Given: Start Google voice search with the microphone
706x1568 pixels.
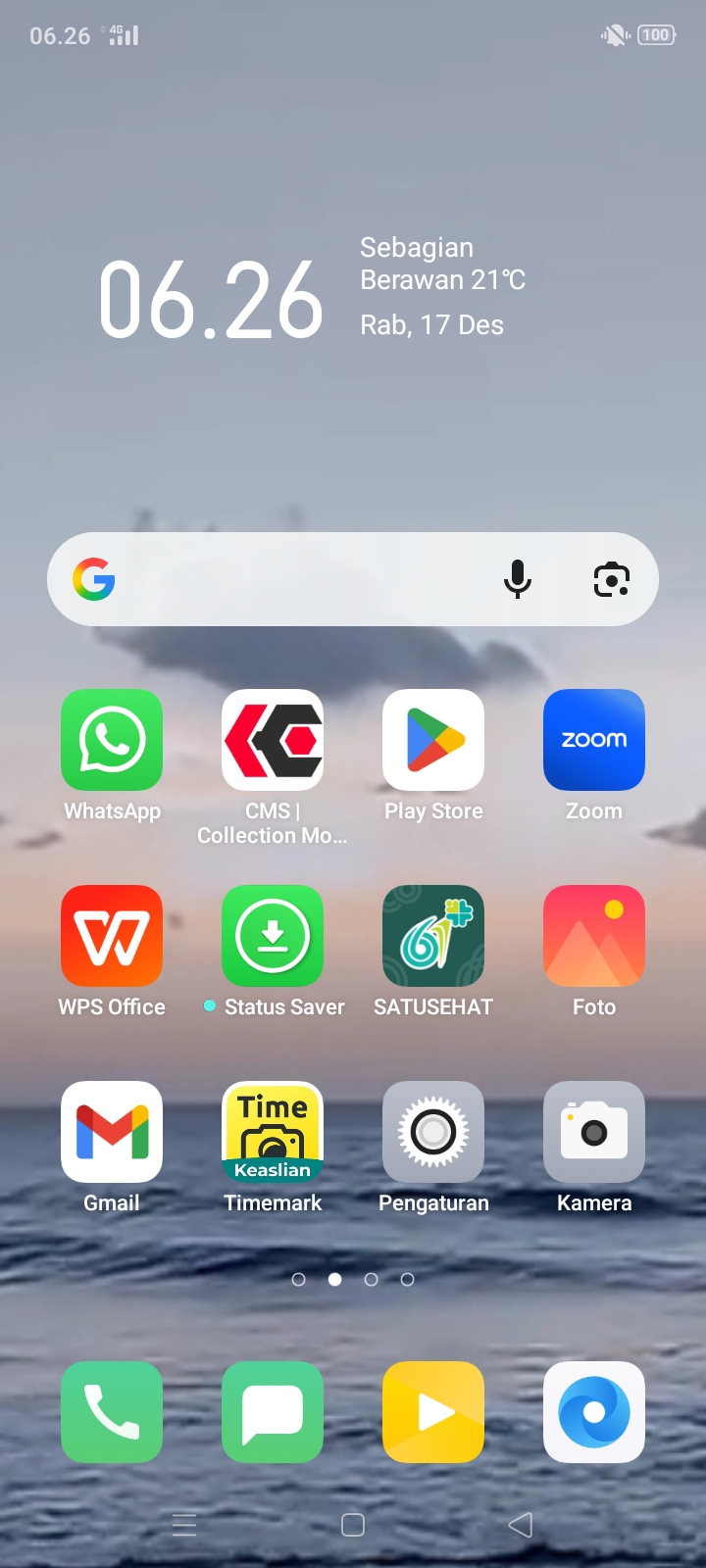Looking at the screenshot, I should tap(517, 579).
